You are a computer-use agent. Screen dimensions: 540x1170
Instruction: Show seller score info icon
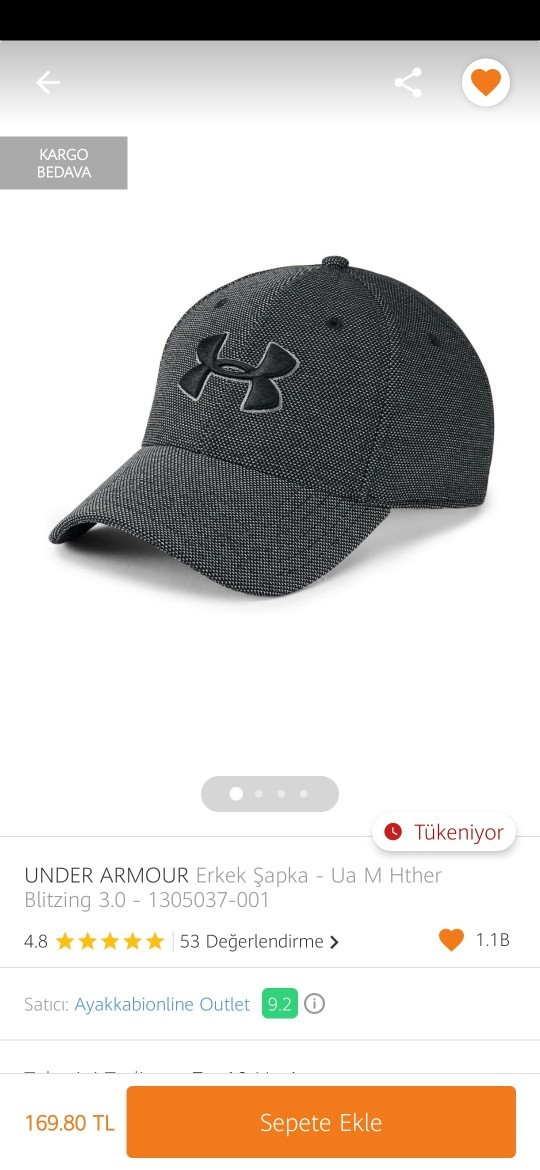pos(315,1004)
